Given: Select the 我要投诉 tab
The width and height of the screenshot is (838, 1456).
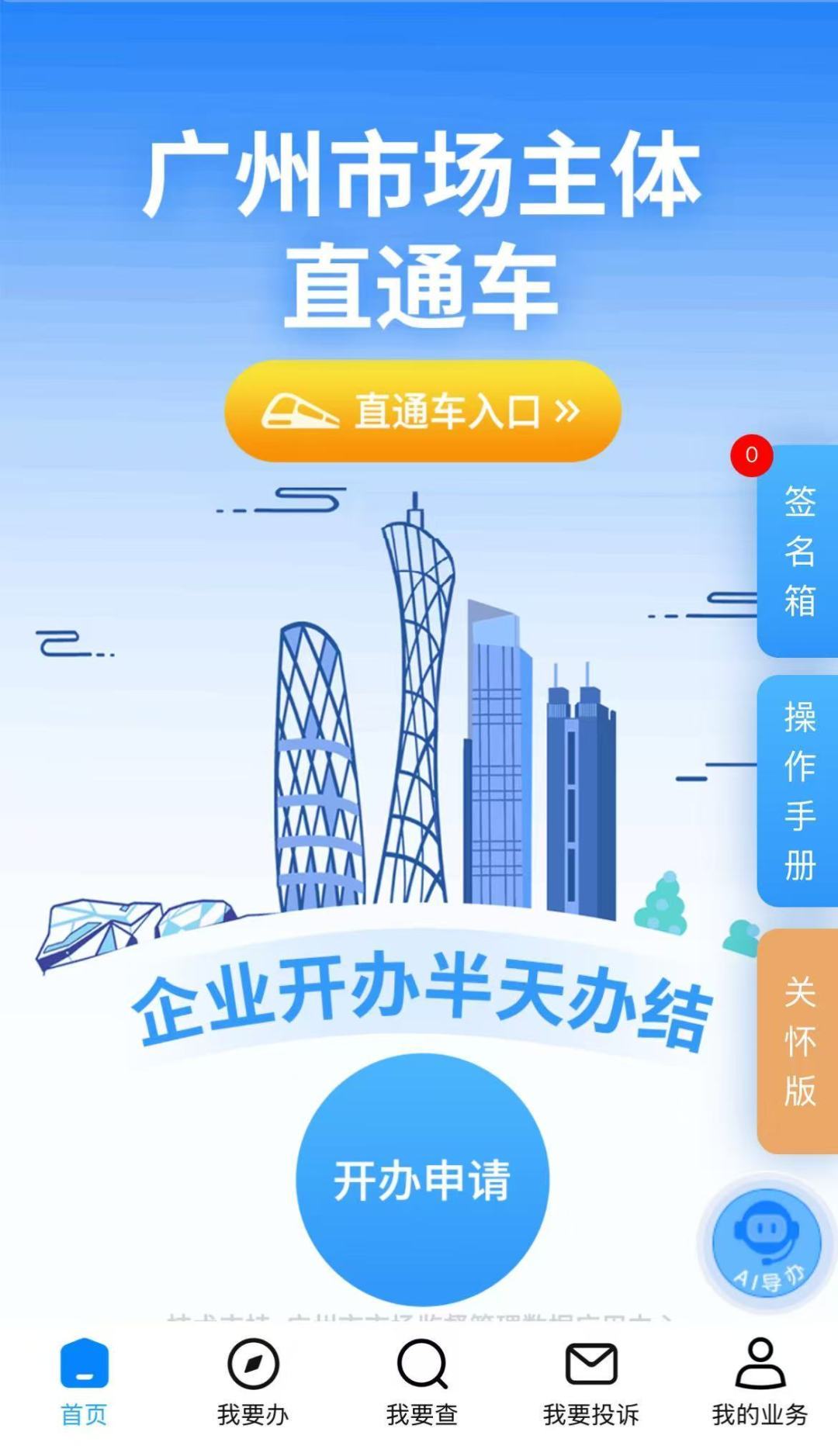Looking at the screenshot, I should point(591,1382).
